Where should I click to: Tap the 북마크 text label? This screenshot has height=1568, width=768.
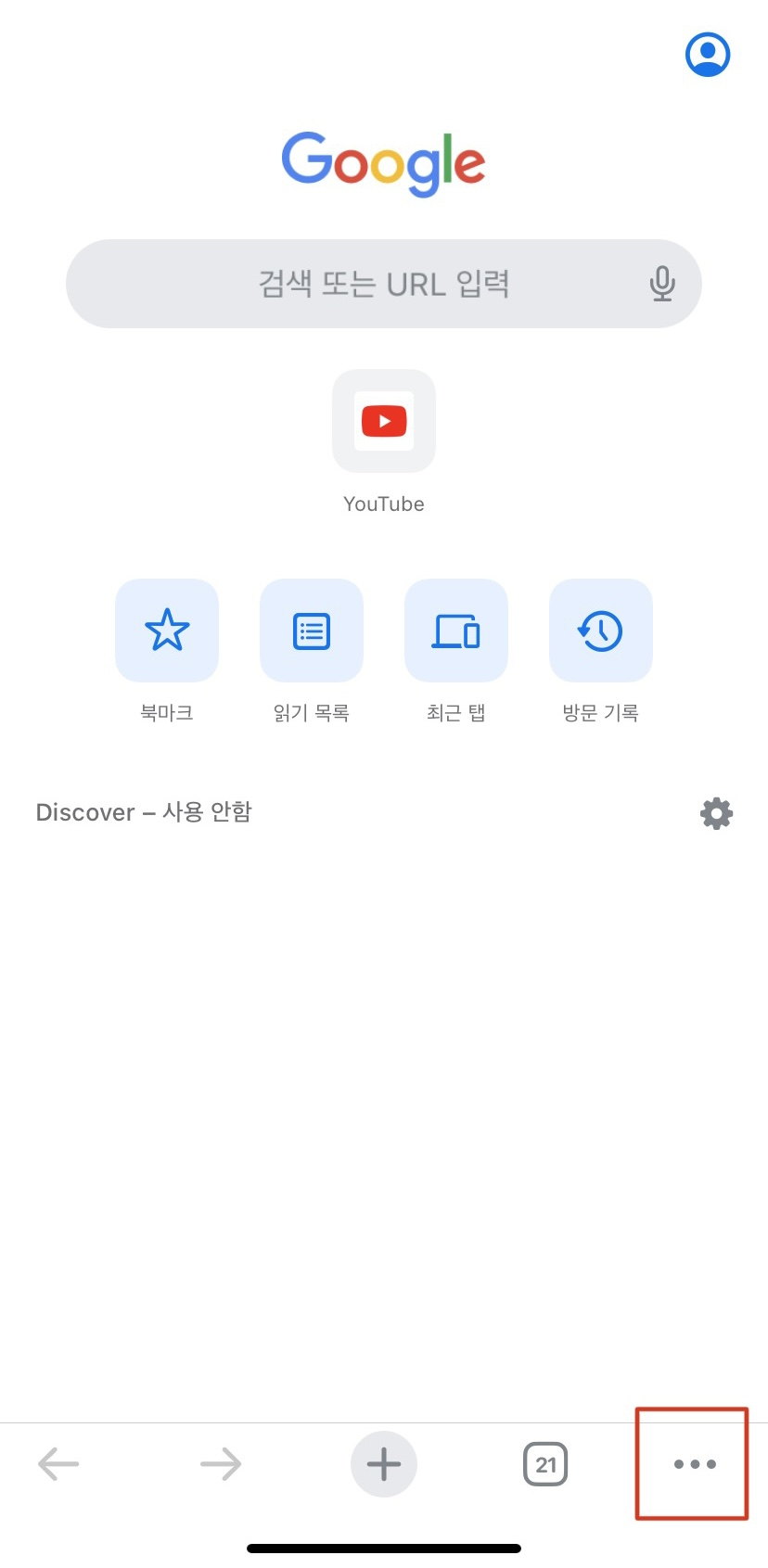click(x=167, y=712)
